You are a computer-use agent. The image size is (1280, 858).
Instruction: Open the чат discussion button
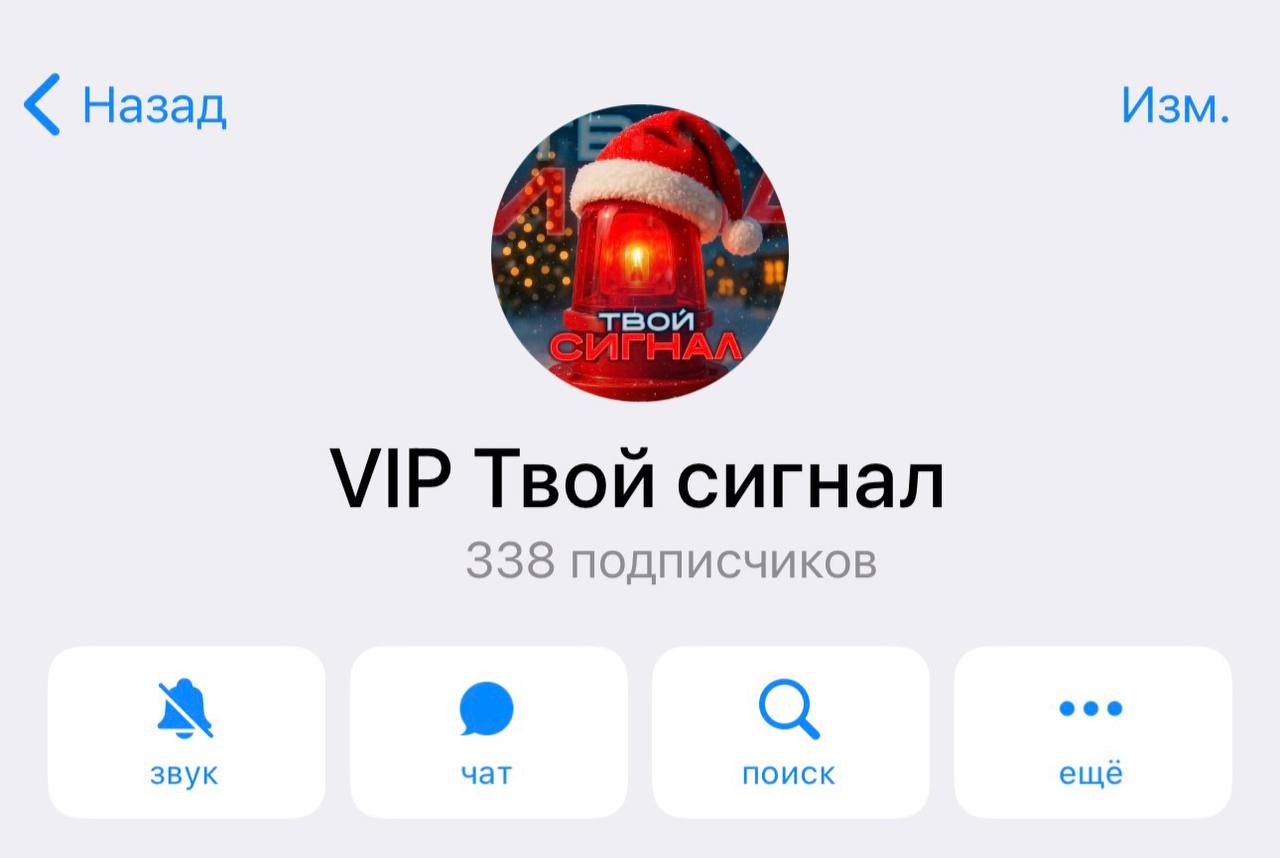tap(488, 732)
